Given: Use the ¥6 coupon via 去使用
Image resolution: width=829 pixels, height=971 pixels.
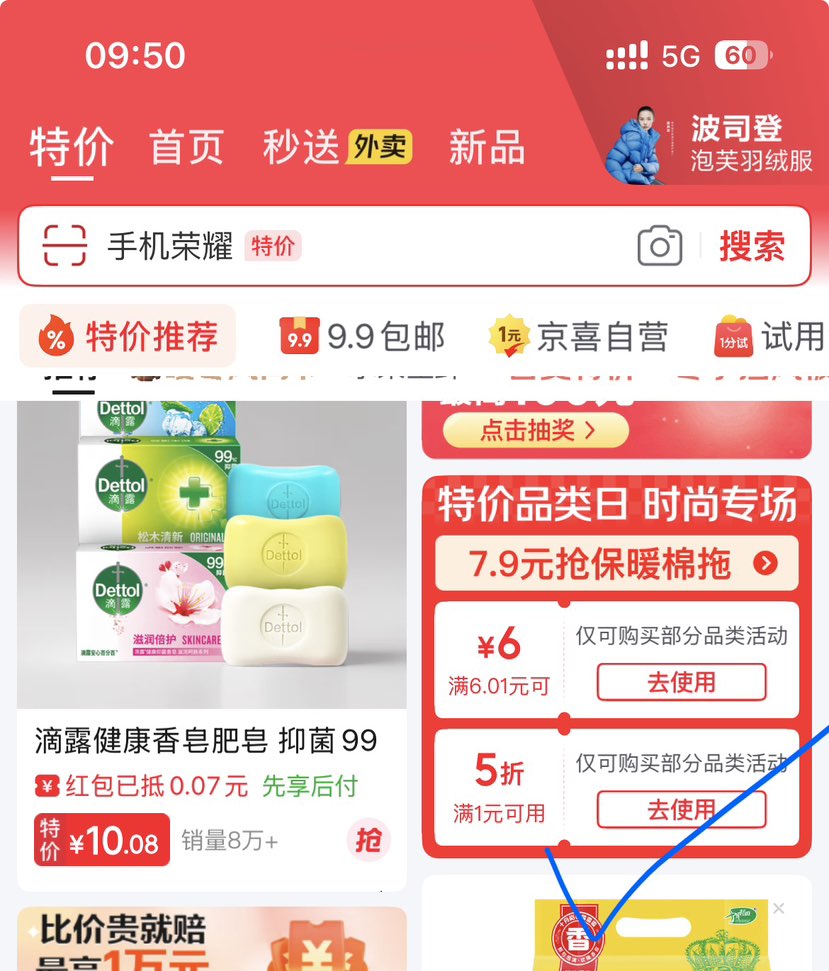Looking at the screenshot, I should click(681, 682).
